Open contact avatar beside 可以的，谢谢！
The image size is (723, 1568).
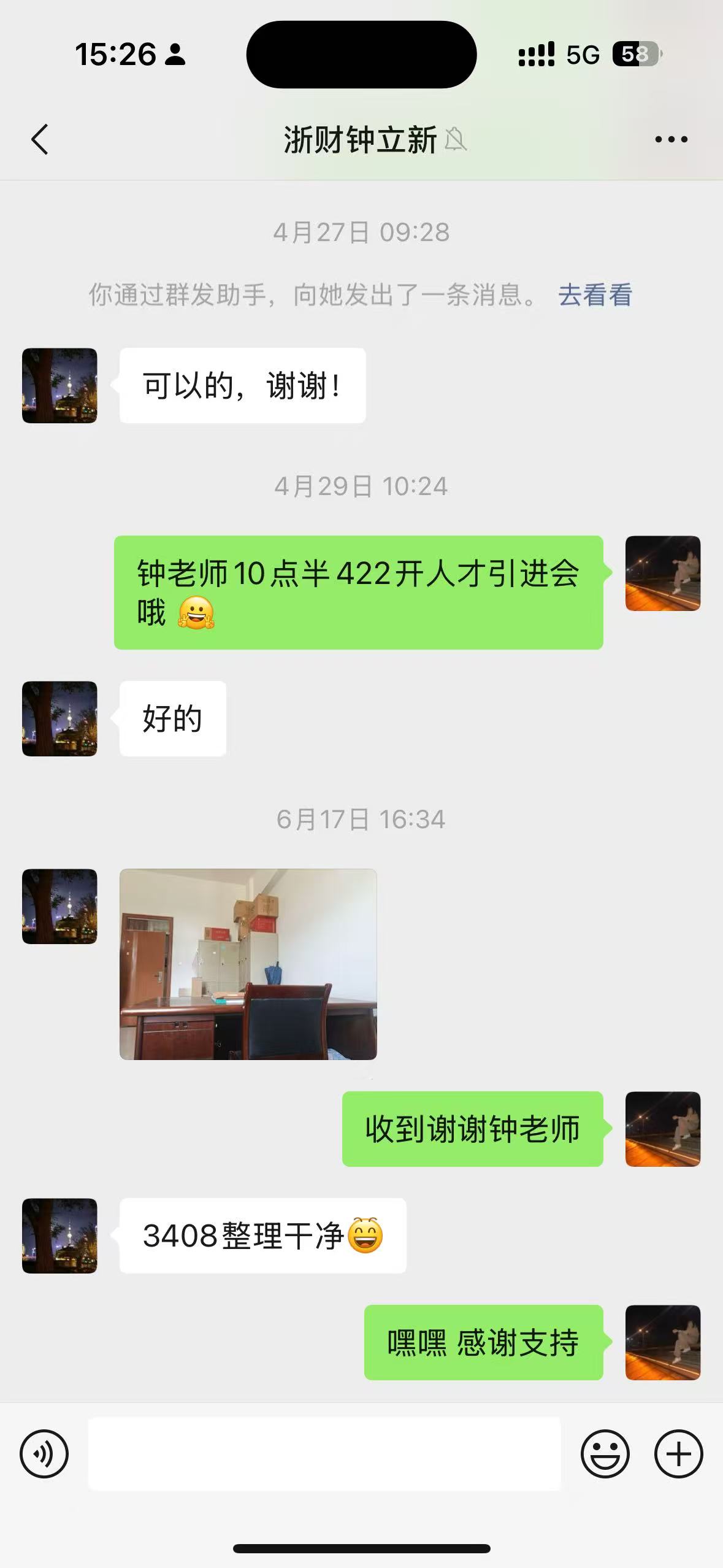(x=59, y=385)
